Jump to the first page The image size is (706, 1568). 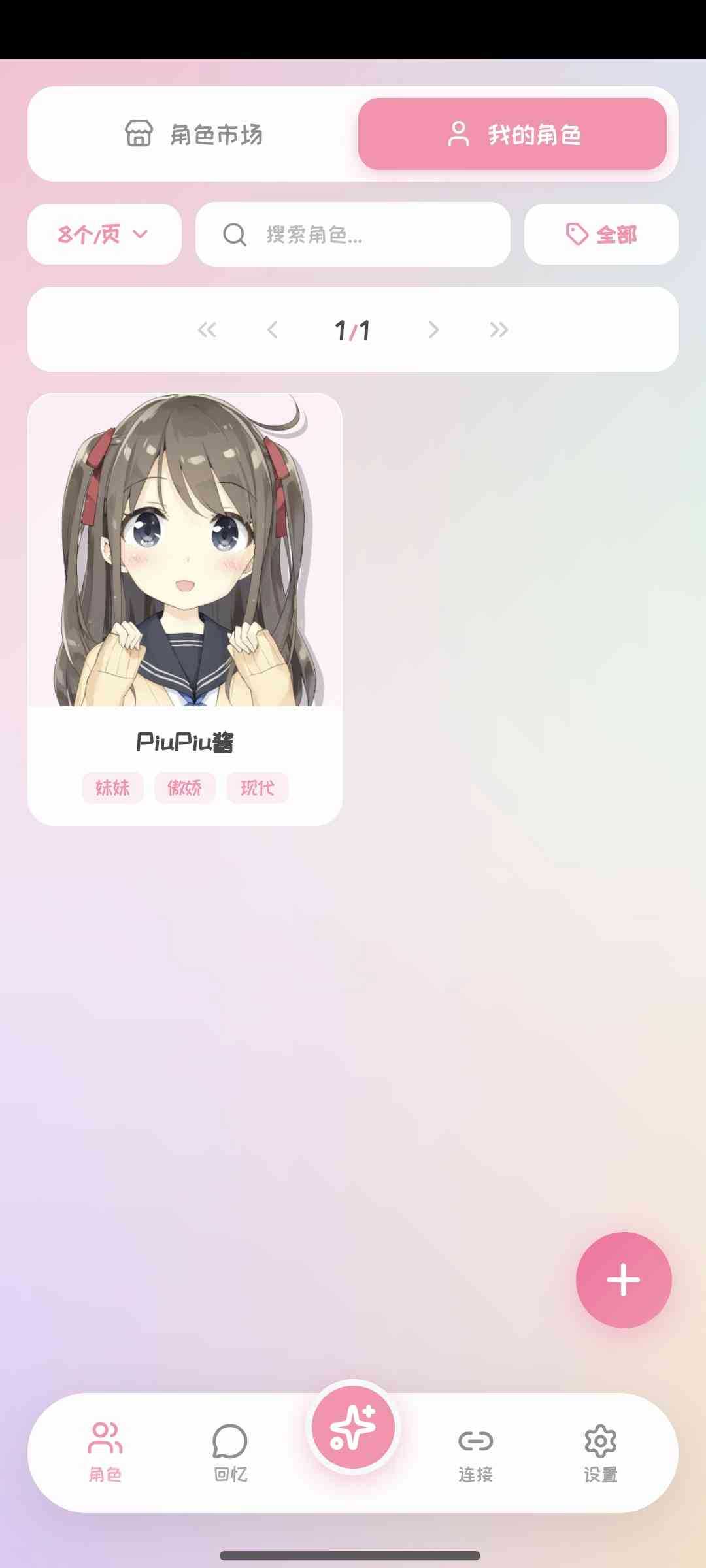point(207,330)
